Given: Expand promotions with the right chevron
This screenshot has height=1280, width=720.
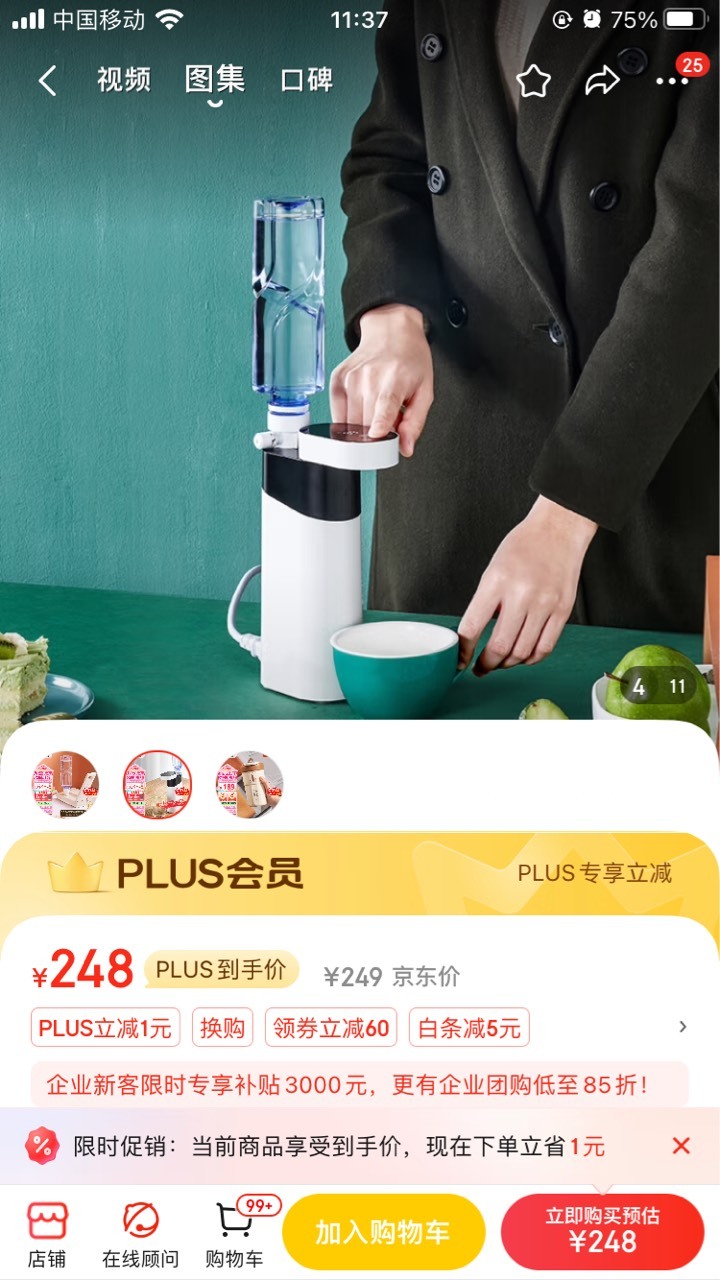Looking at the screenshot, I should click(683, 1027).
